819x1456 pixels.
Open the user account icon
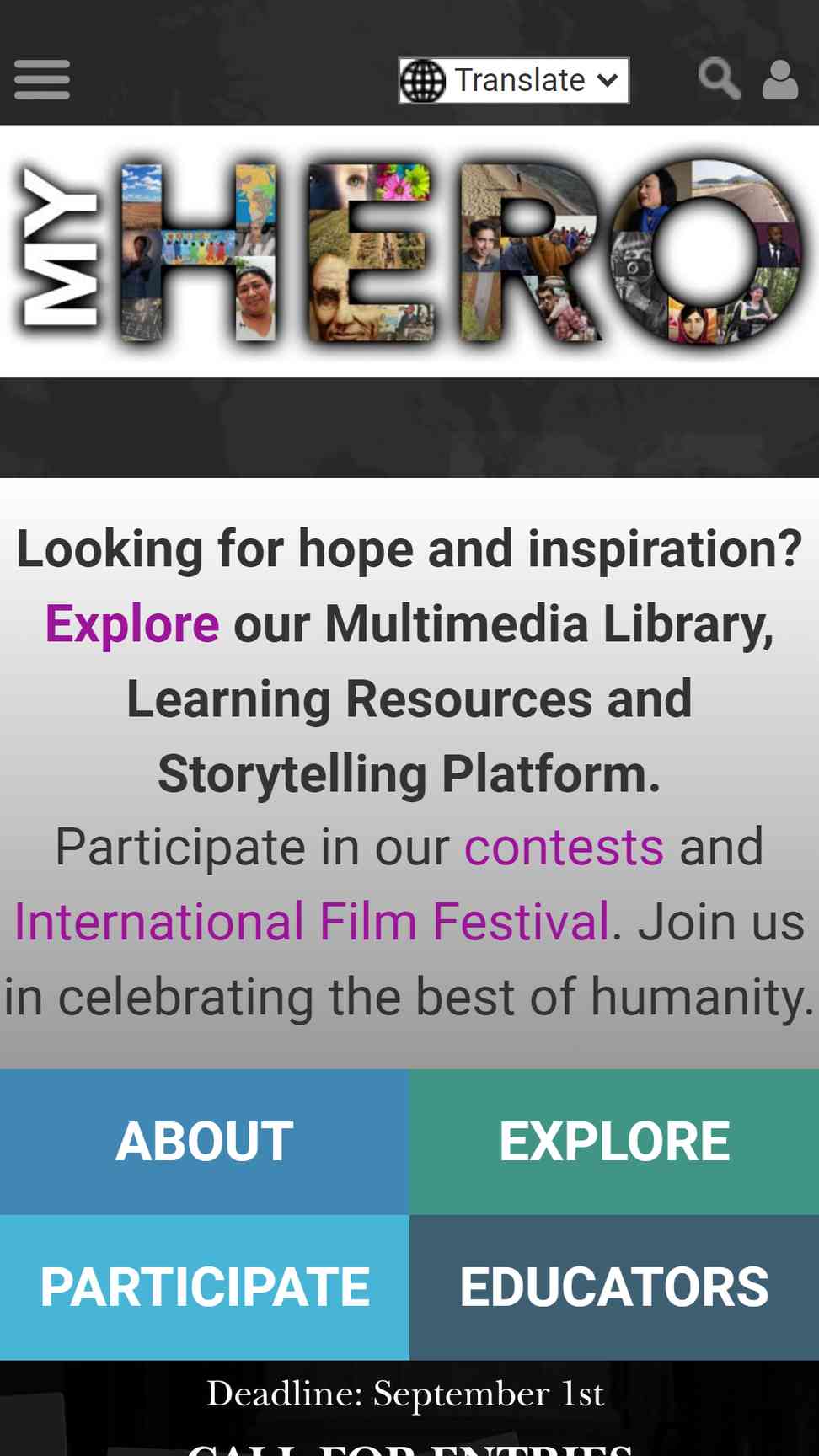(x=780, y=80)
